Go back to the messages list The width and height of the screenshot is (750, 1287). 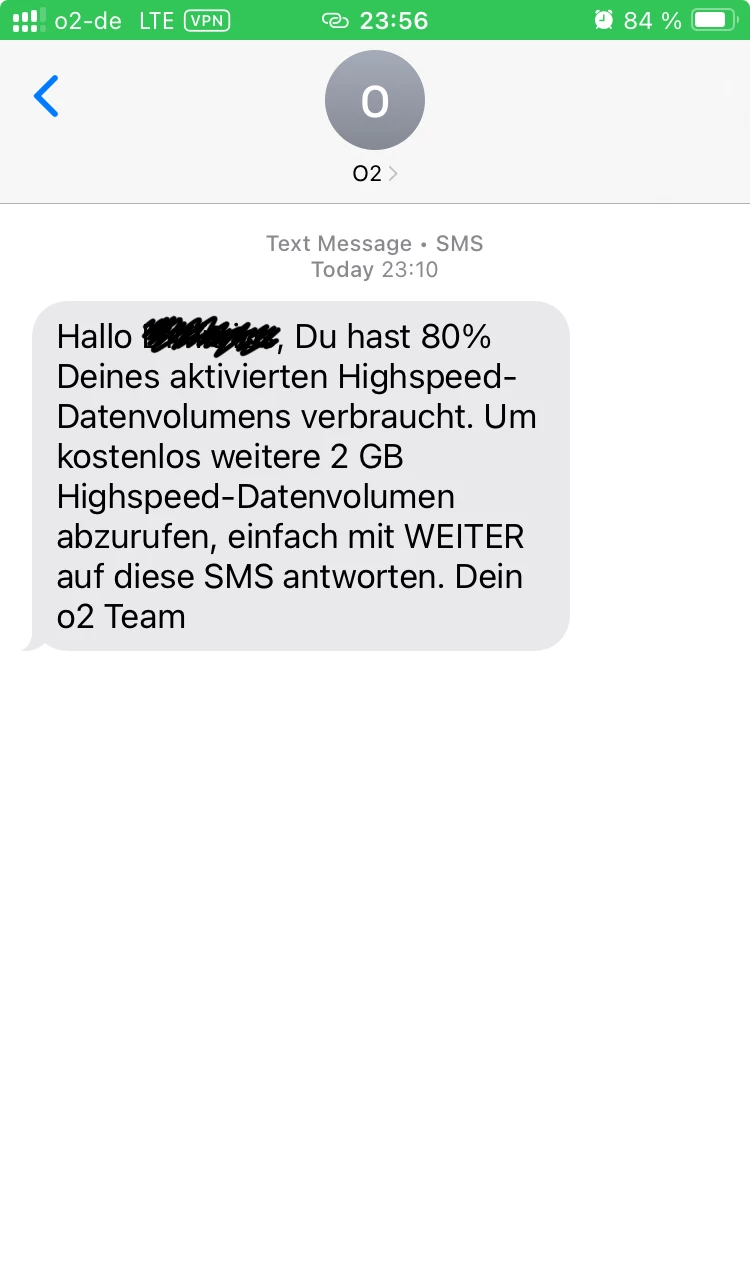point(46,97)
